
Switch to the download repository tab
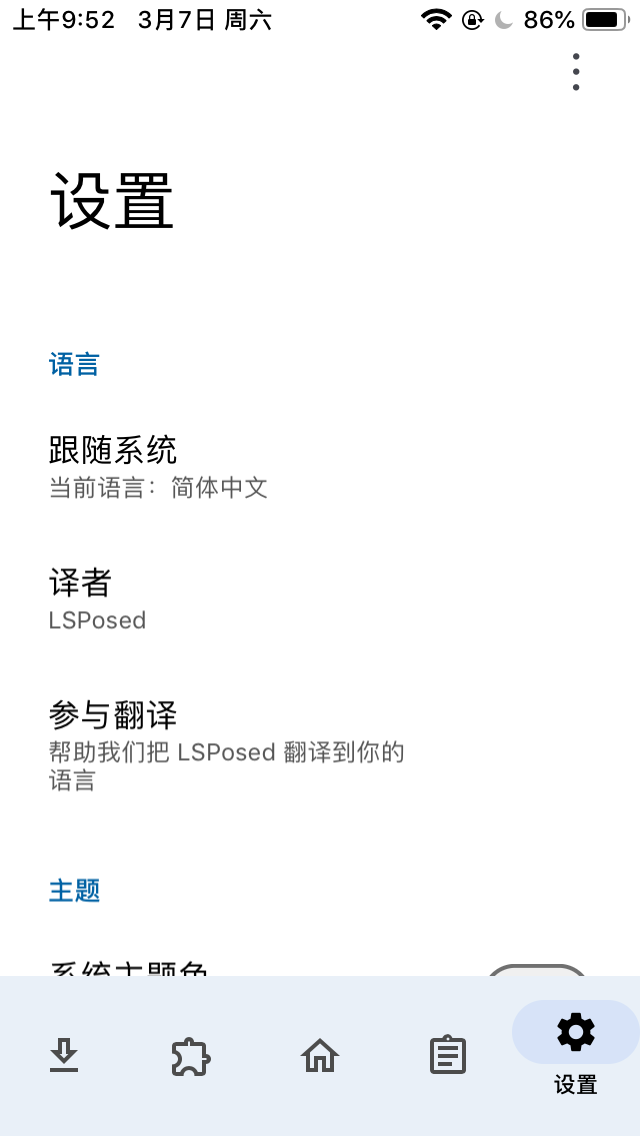[x=64, y=1056]
